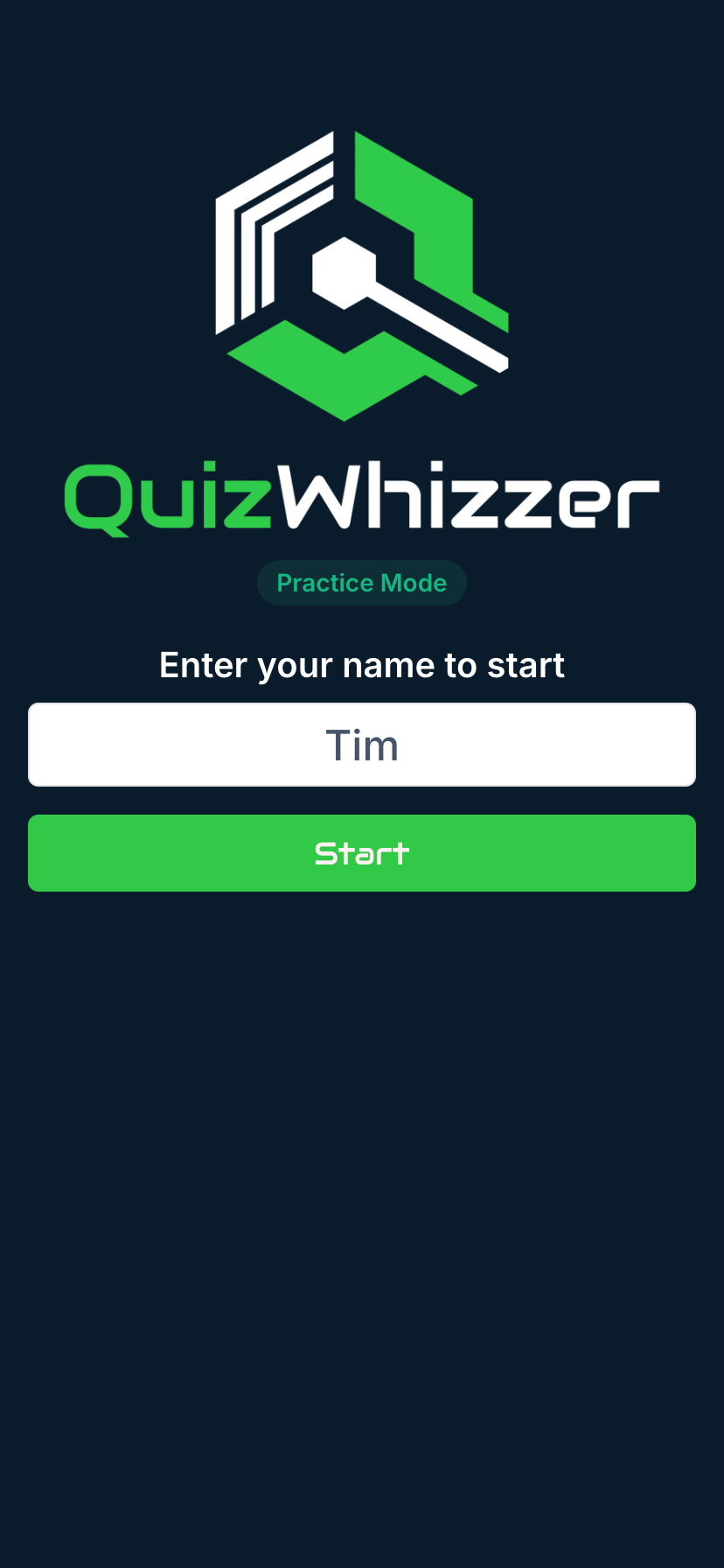
Task: Start the practice quiz
Action: [x=362, y=853]
